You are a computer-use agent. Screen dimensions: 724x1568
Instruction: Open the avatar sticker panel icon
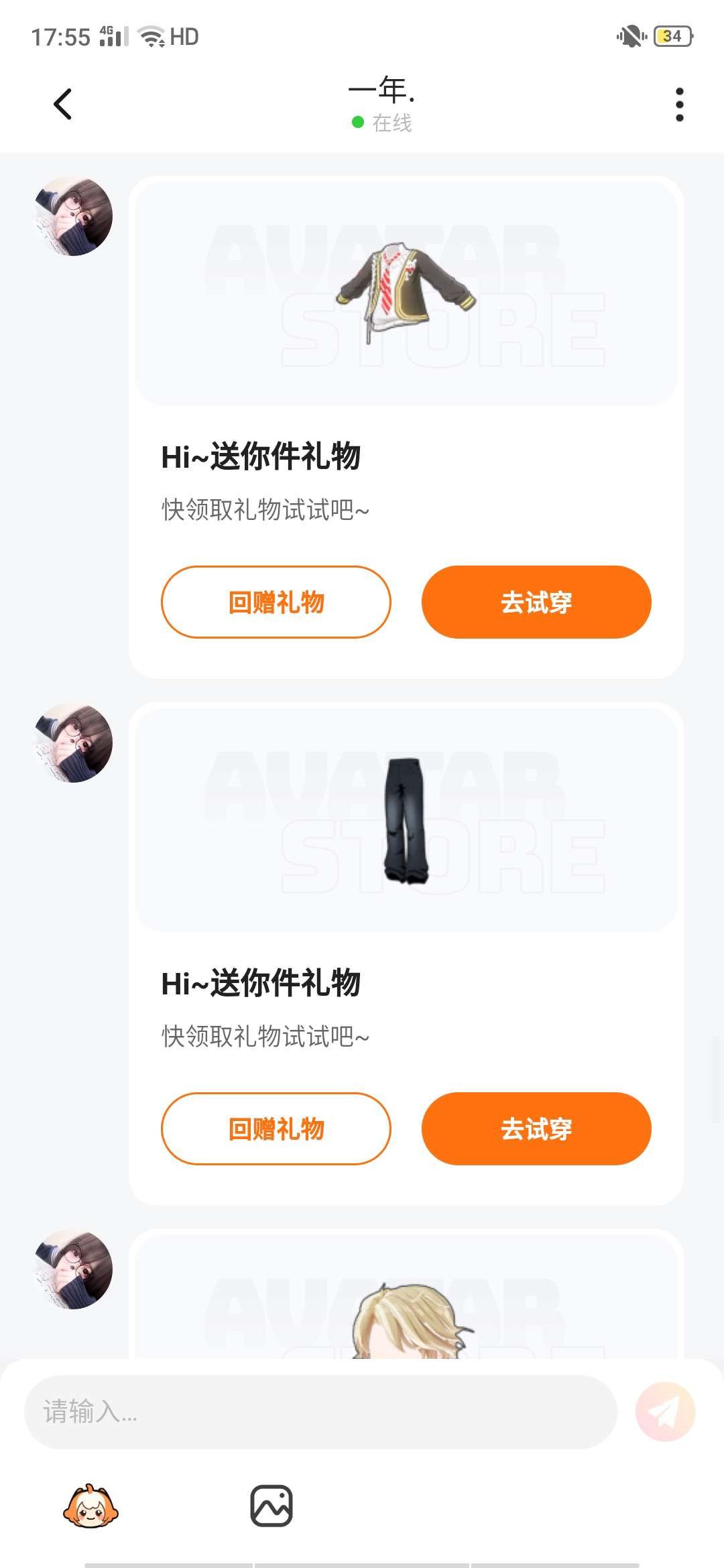pos(90,1506)
